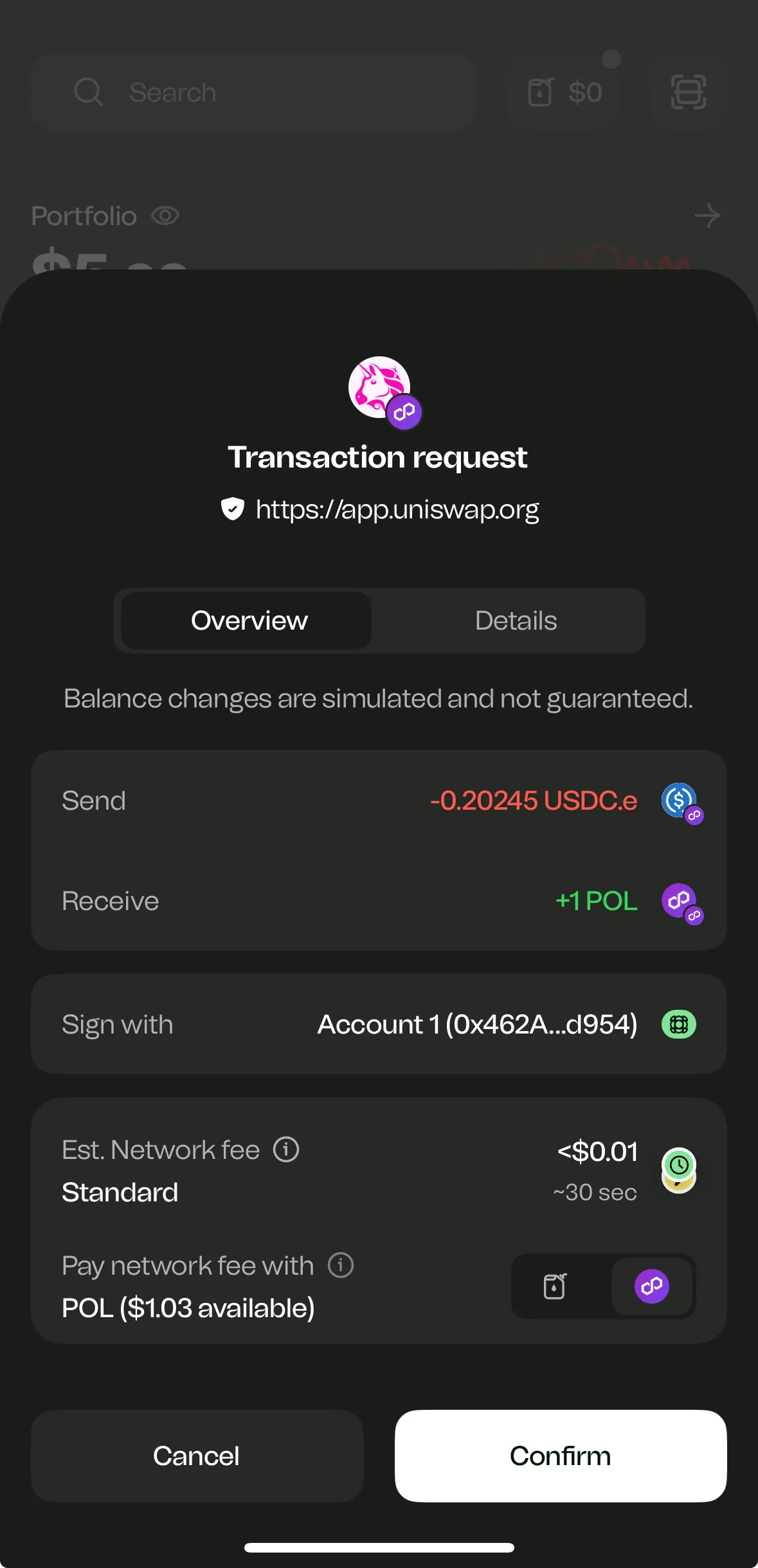
Task: Click the gas fee indicator showing $0
Action: point(564,92)
